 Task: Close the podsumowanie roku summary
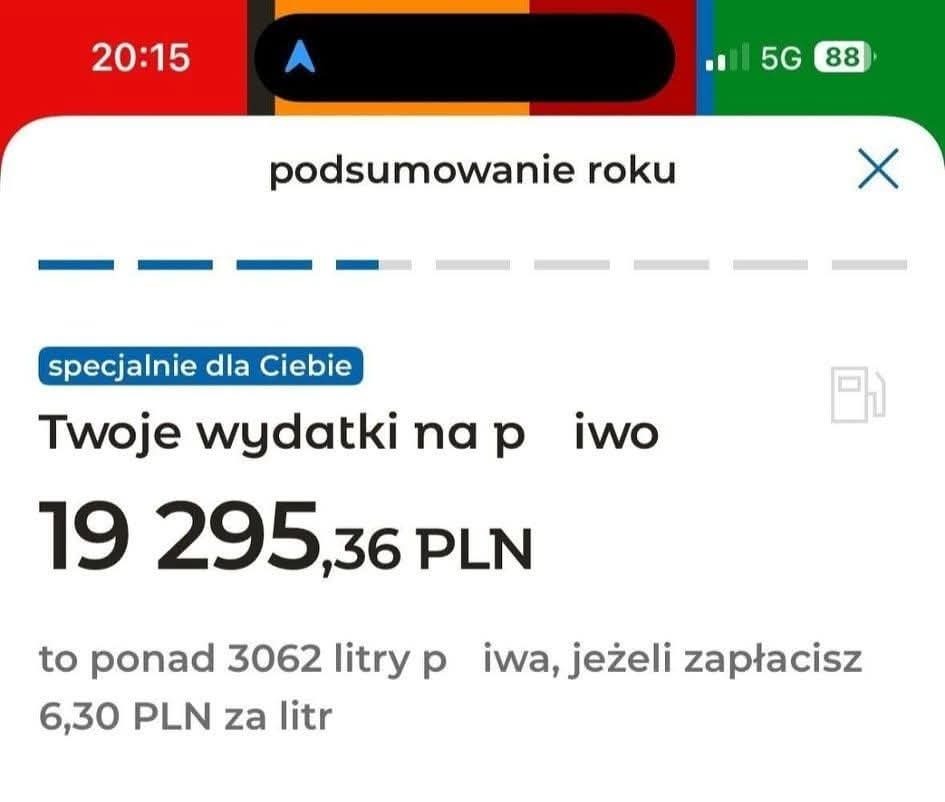point(879,169)
